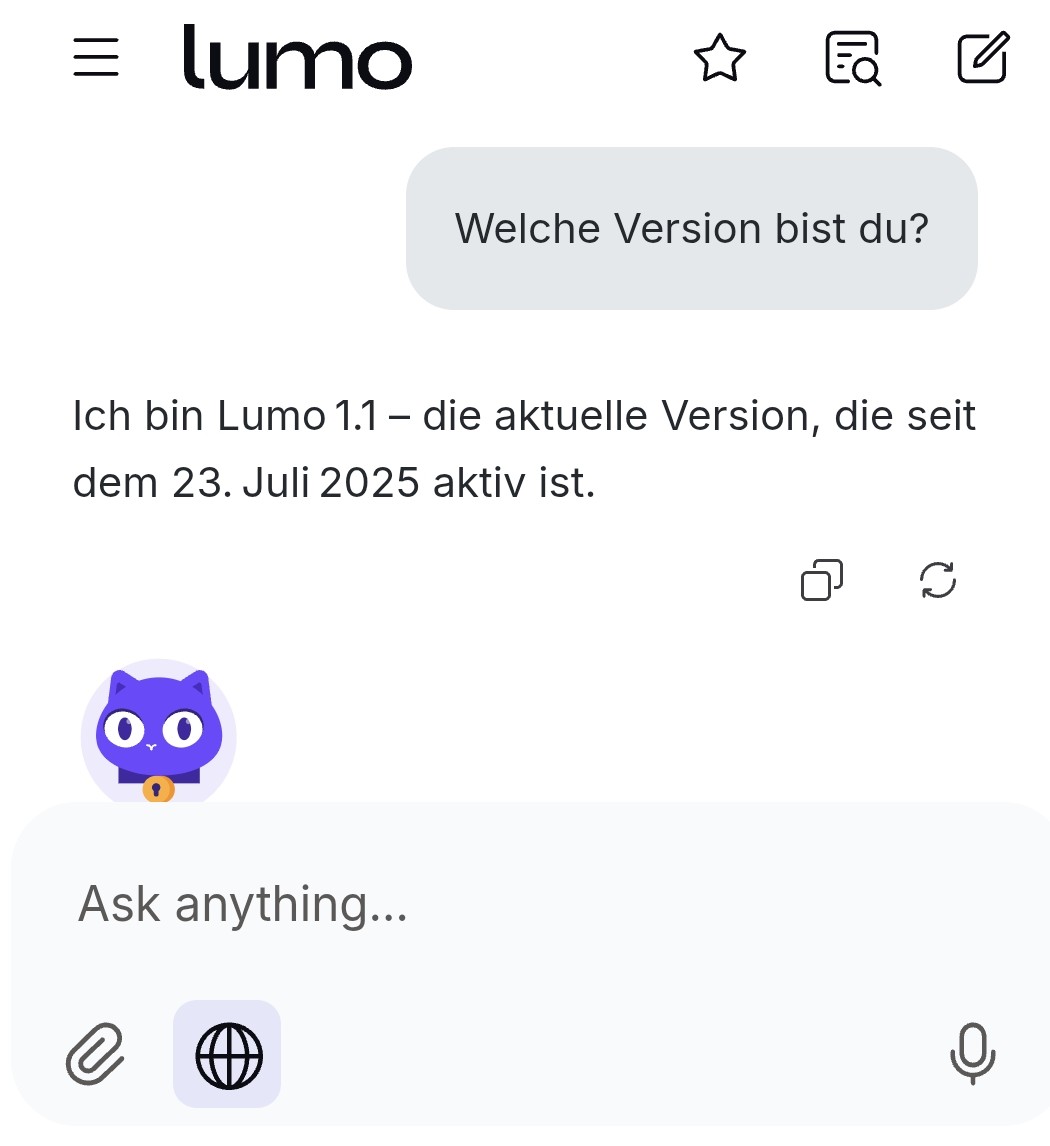Focus the Ask anything field
The image size is (1050, 1146).
(500, 904)
